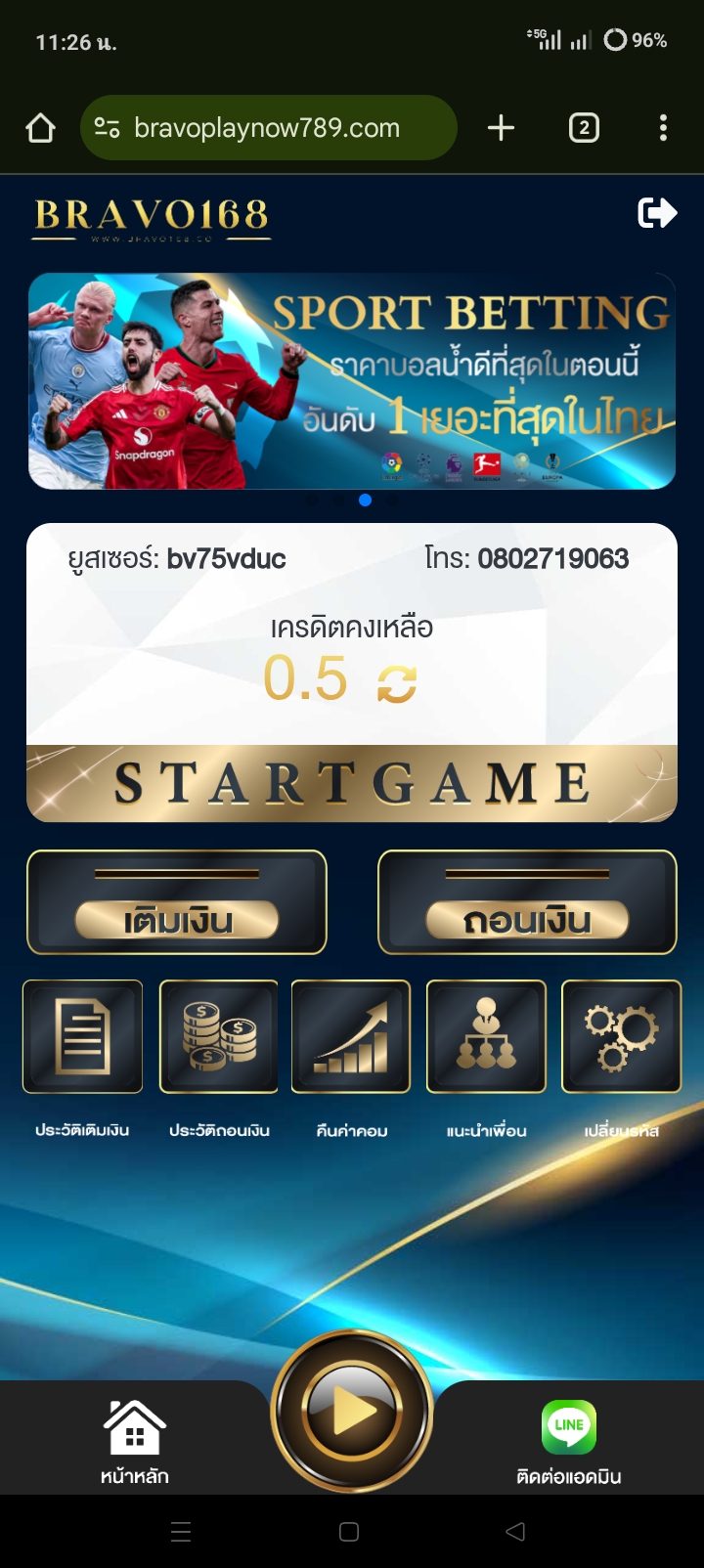View ประวัติเติมเงิน deposit history

pos(83,1037)
